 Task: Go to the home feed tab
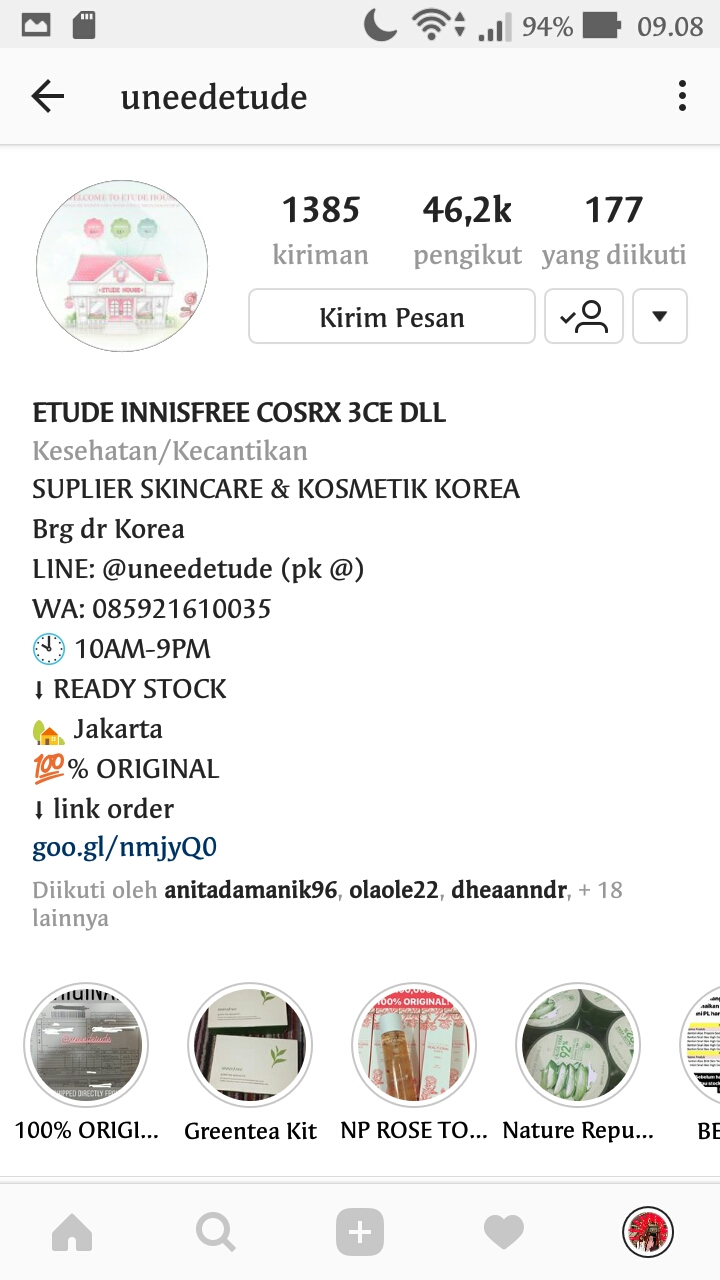point(72,1232)
